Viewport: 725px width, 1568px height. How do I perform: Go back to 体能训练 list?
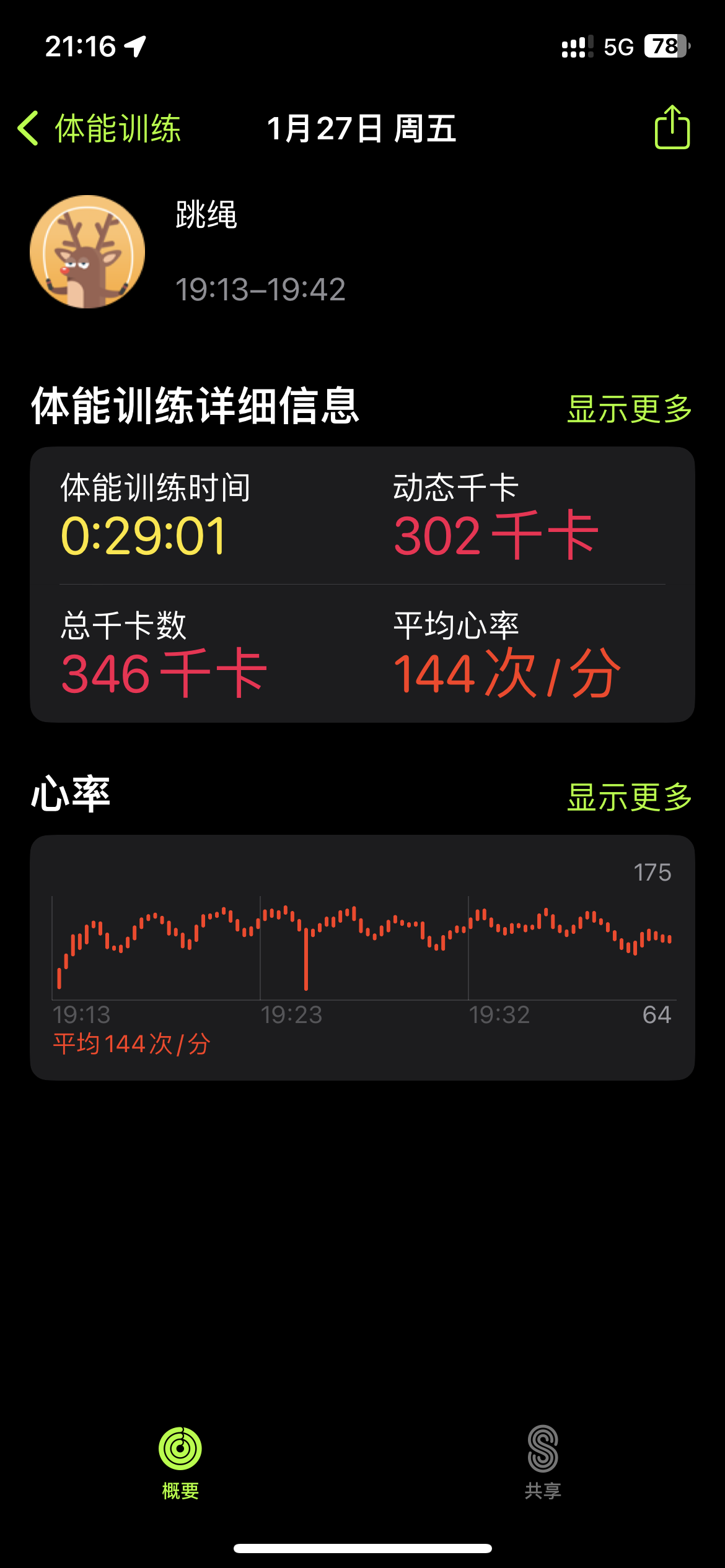click(99, 128)
